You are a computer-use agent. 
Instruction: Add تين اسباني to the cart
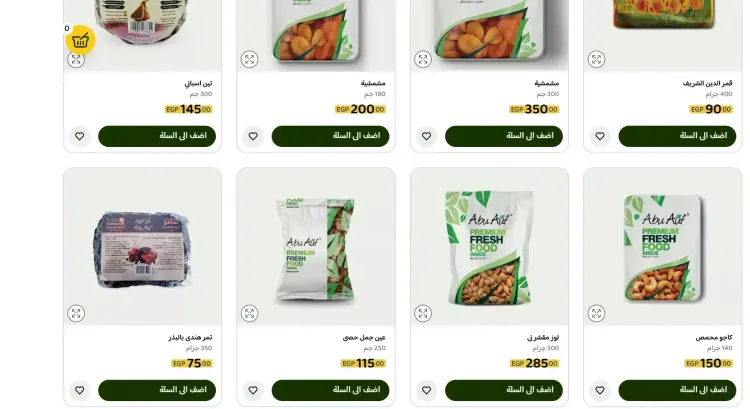157,136
